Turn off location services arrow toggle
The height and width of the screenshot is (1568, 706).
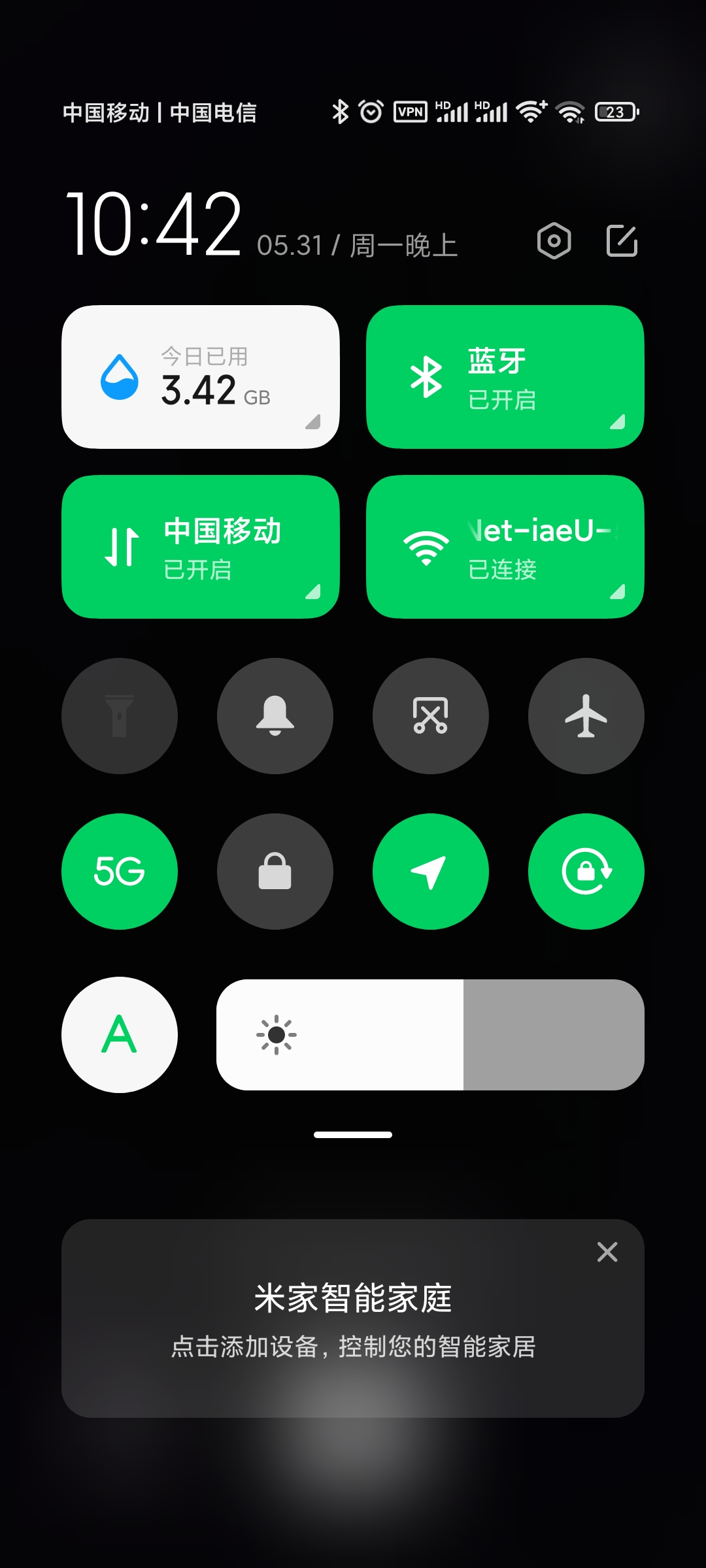(x=431, y=872)
